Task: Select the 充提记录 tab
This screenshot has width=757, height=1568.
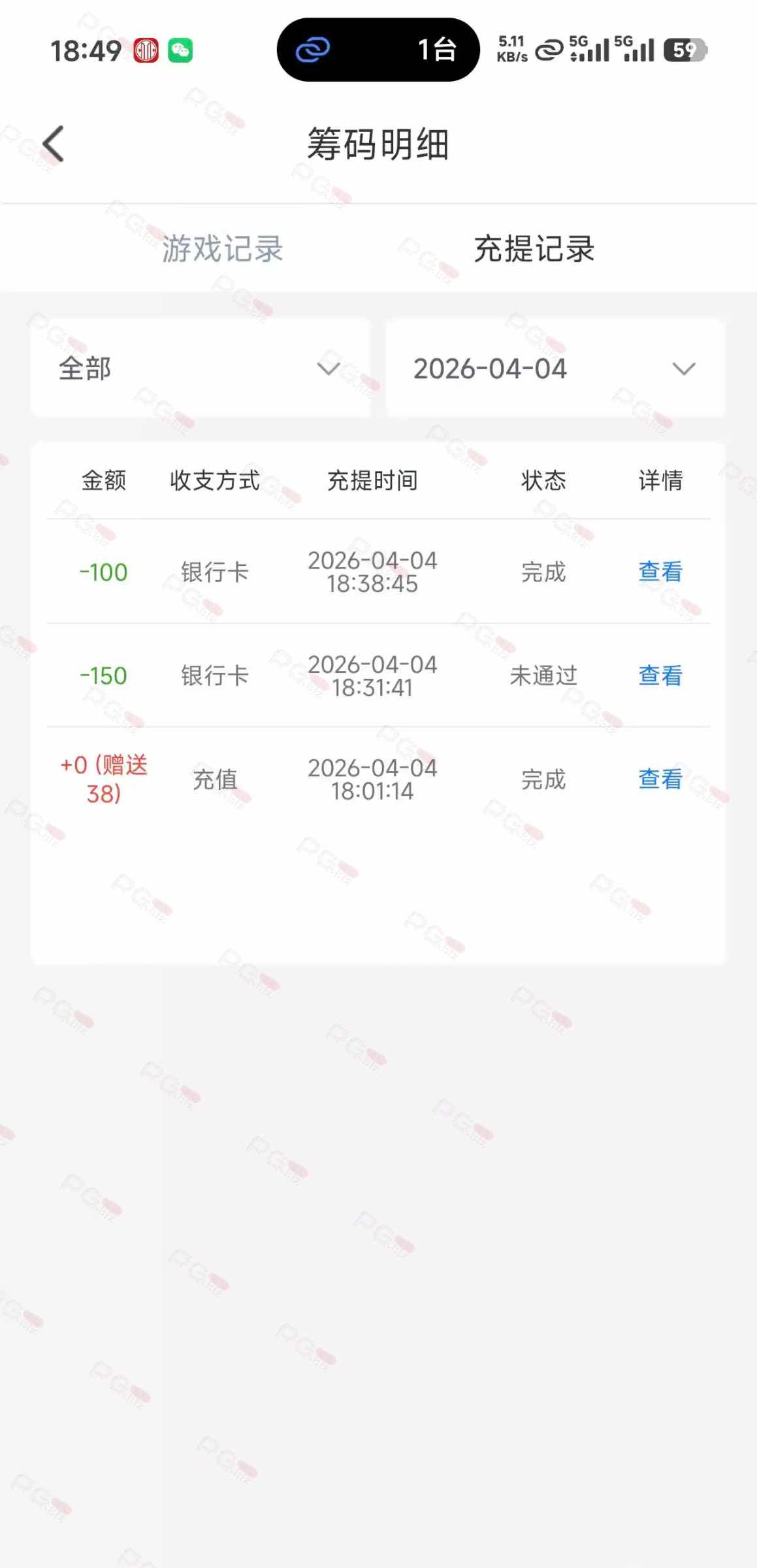Action: (x=534, y=249)
